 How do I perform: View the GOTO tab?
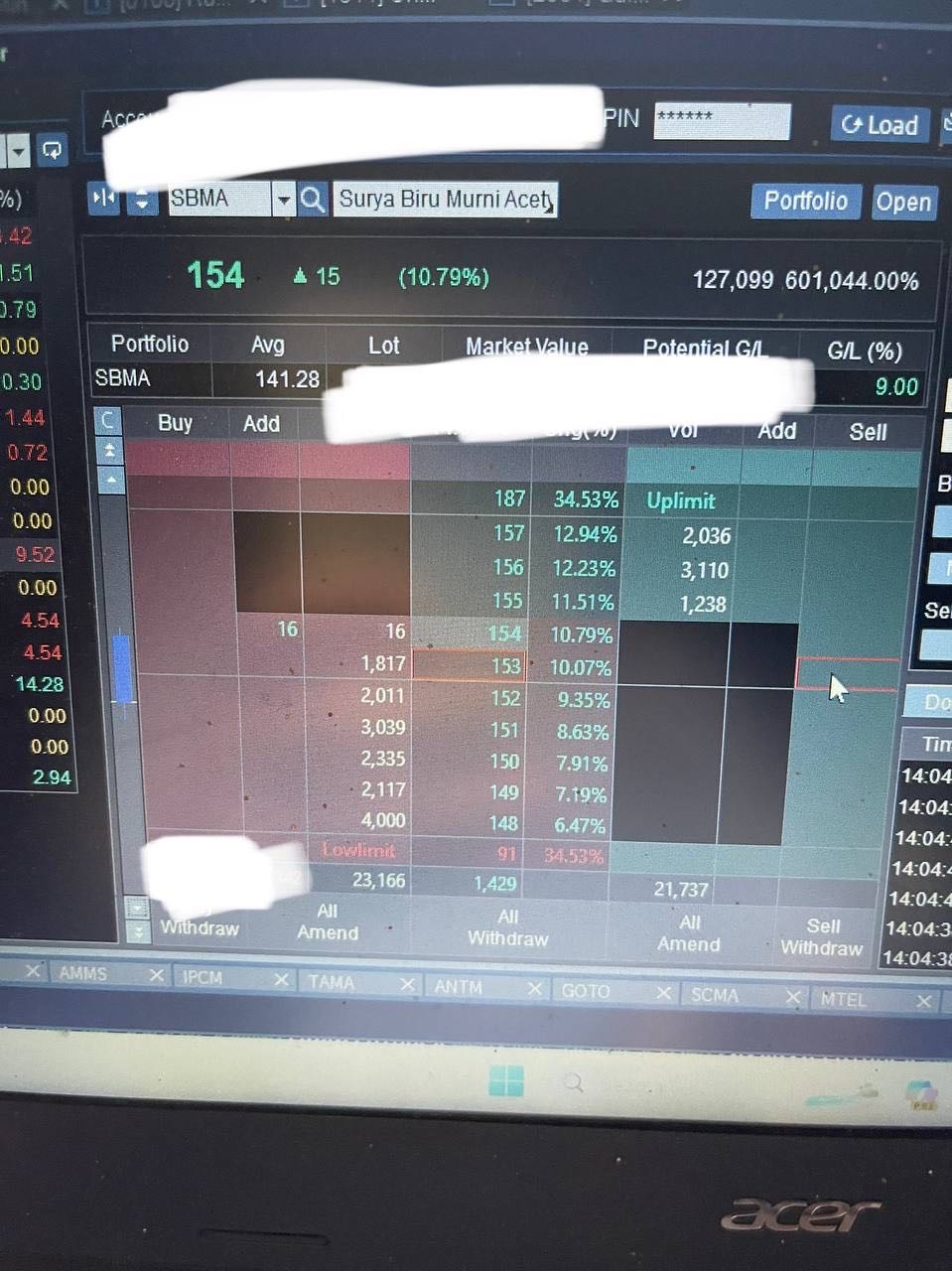pos(586,991)
